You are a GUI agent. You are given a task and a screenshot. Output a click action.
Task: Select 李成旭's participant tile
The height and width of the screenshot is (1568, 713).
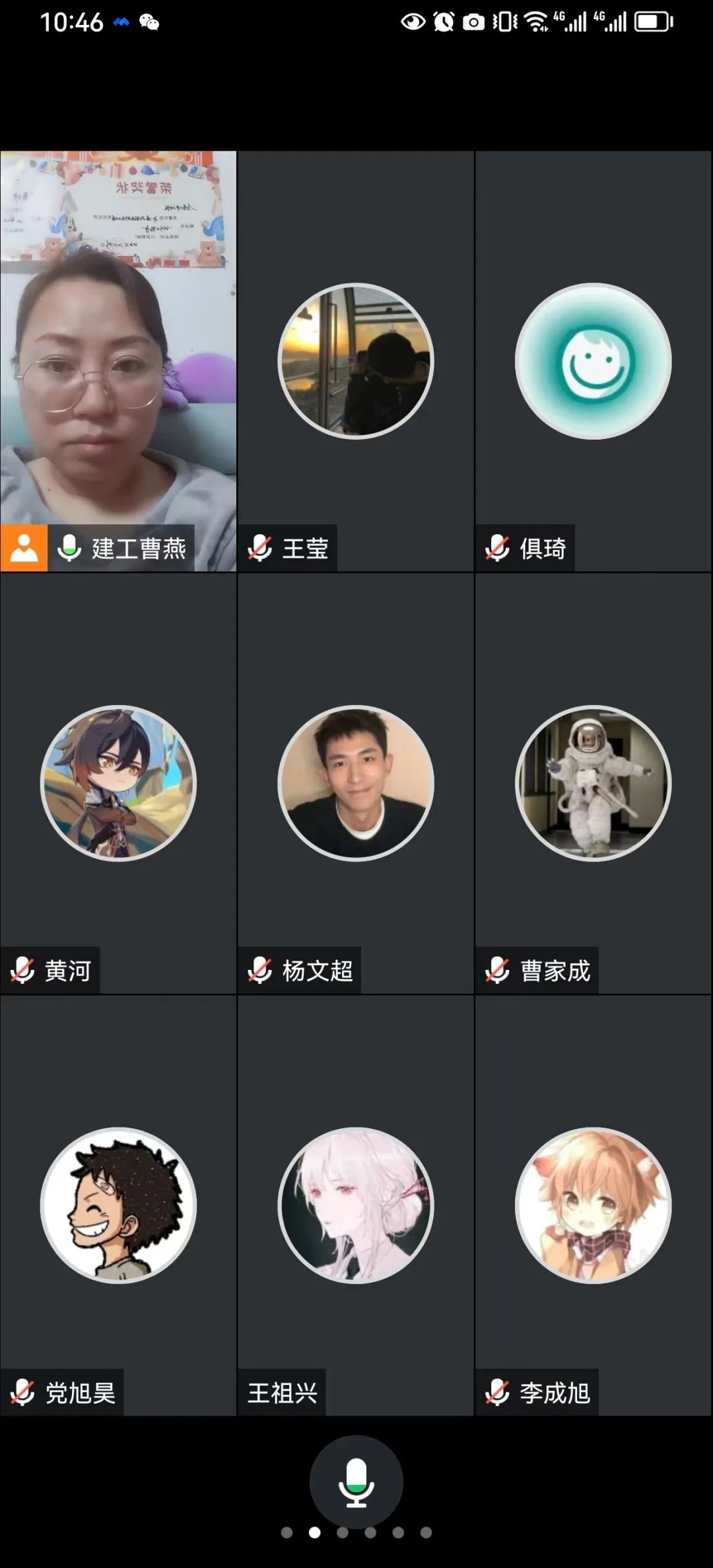pyautogui.click(x=593, y=1205)
